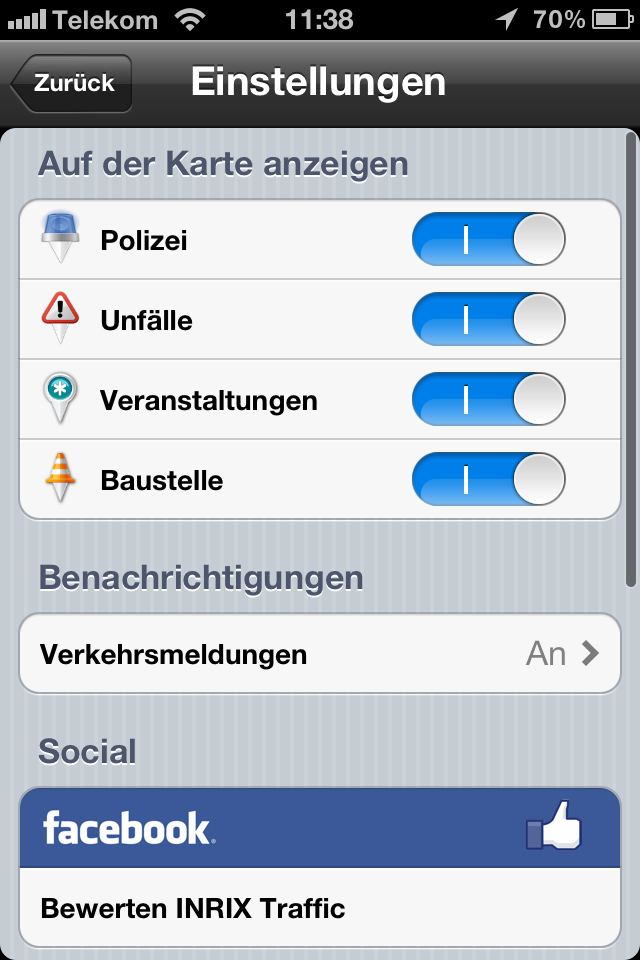
Task: Tap the Facebook like banner
Action: (x=320, y=829)
